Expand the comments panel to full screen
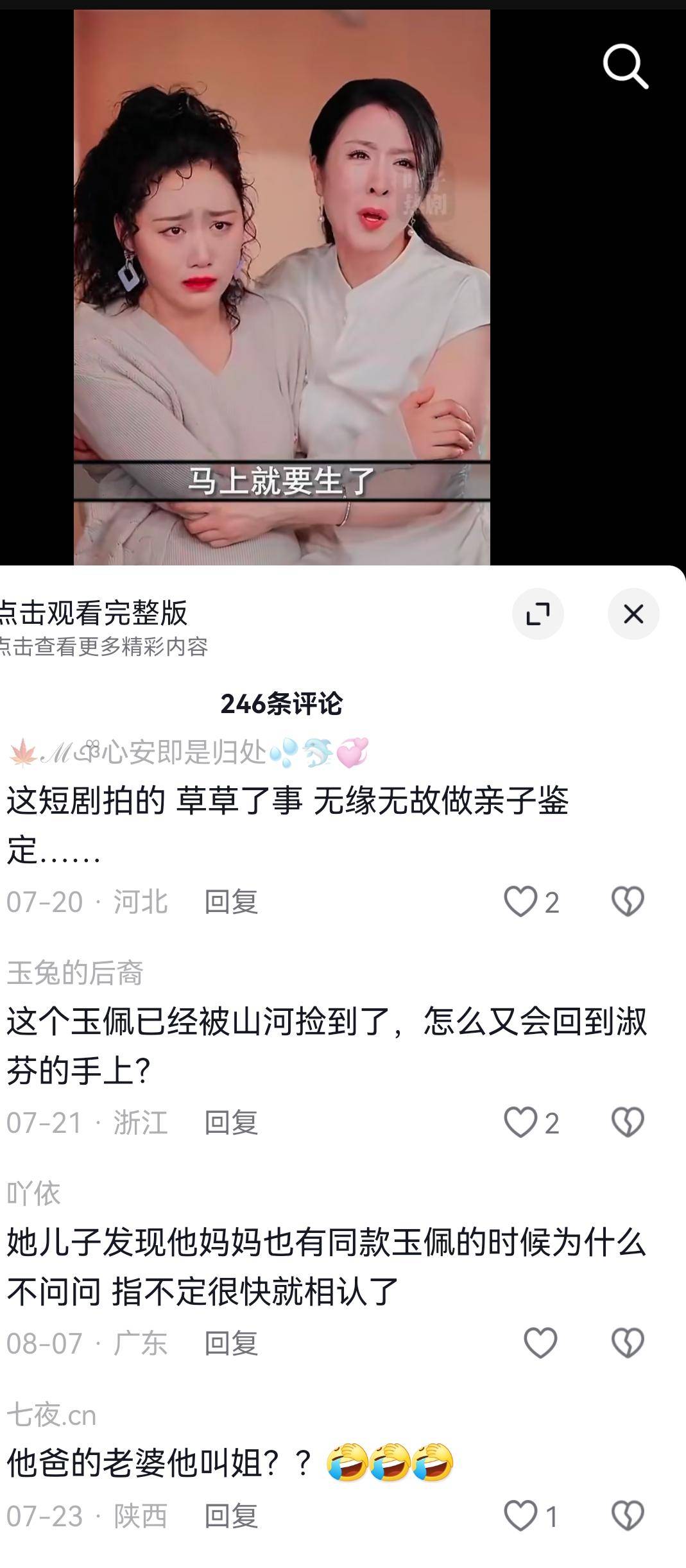 [x=538, y=614]
